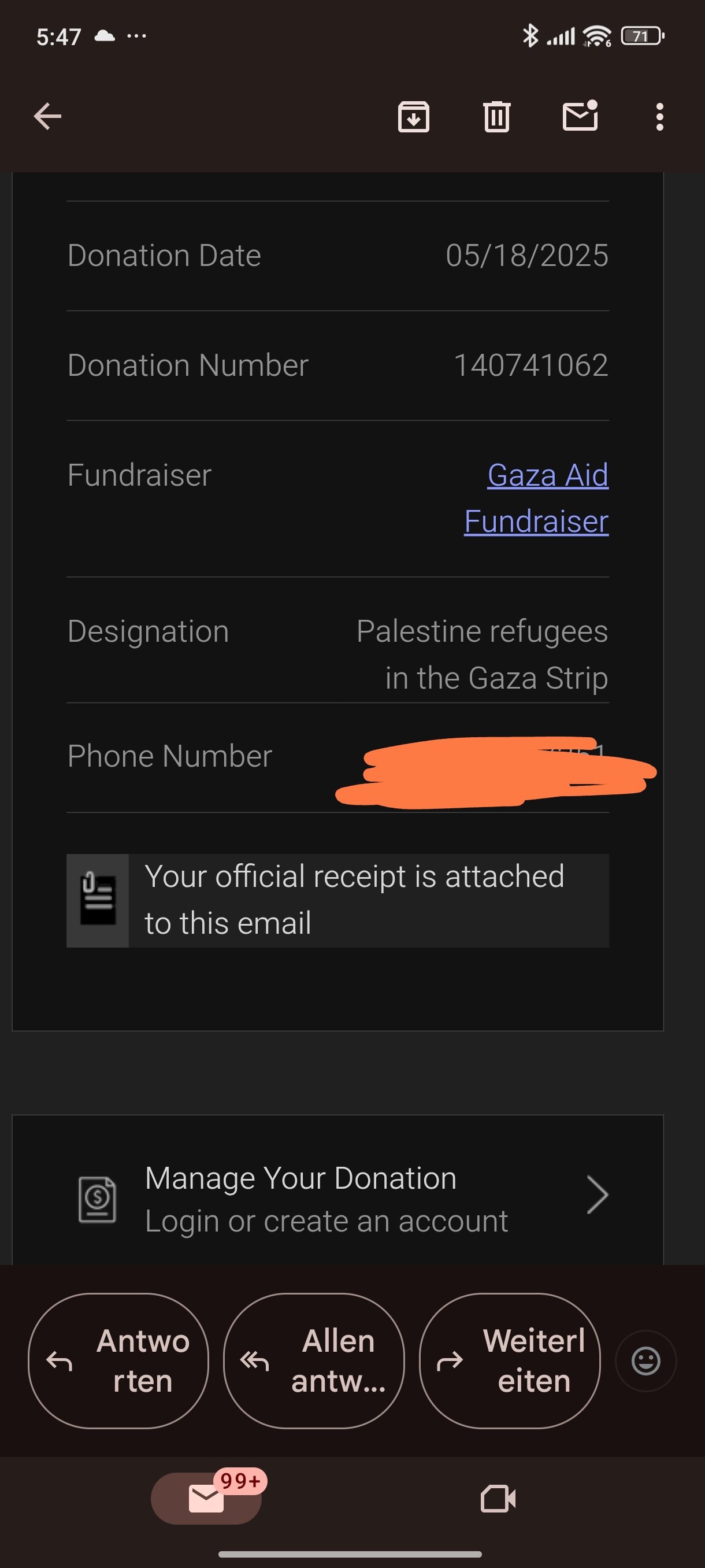
Task: Switch to the Mail tab
Action: point(206,1498)
